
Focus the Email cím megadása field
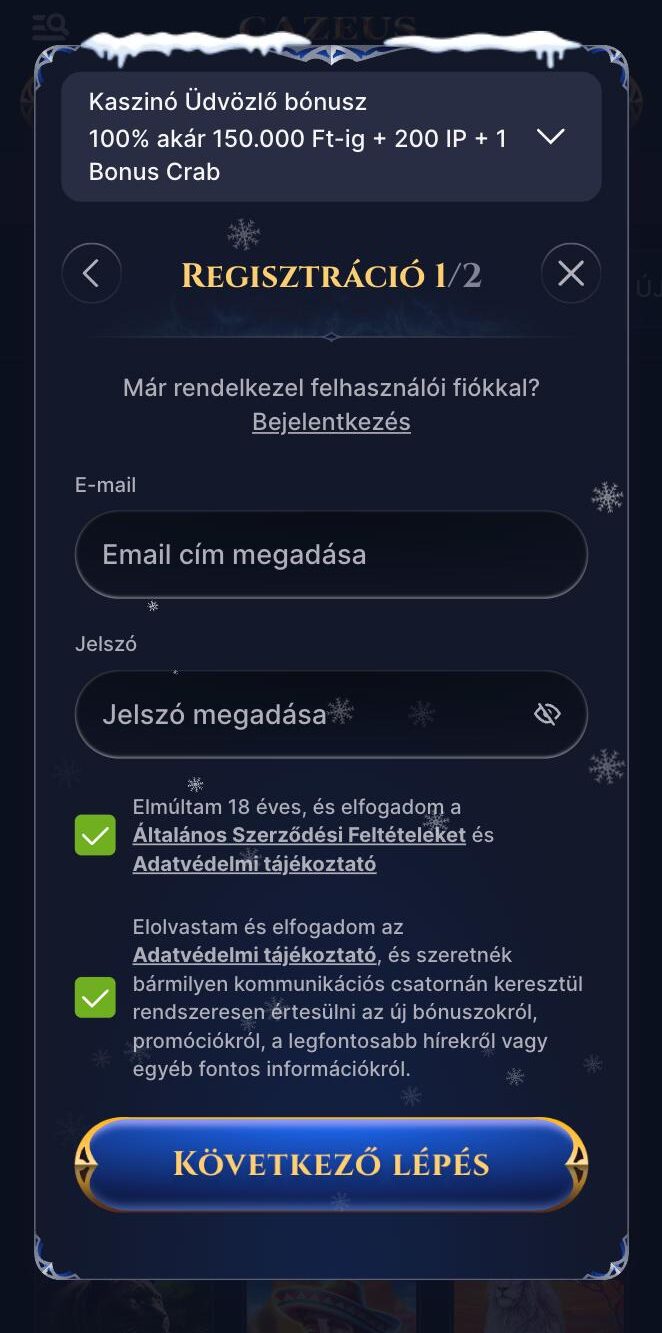[x=331, y=555]
